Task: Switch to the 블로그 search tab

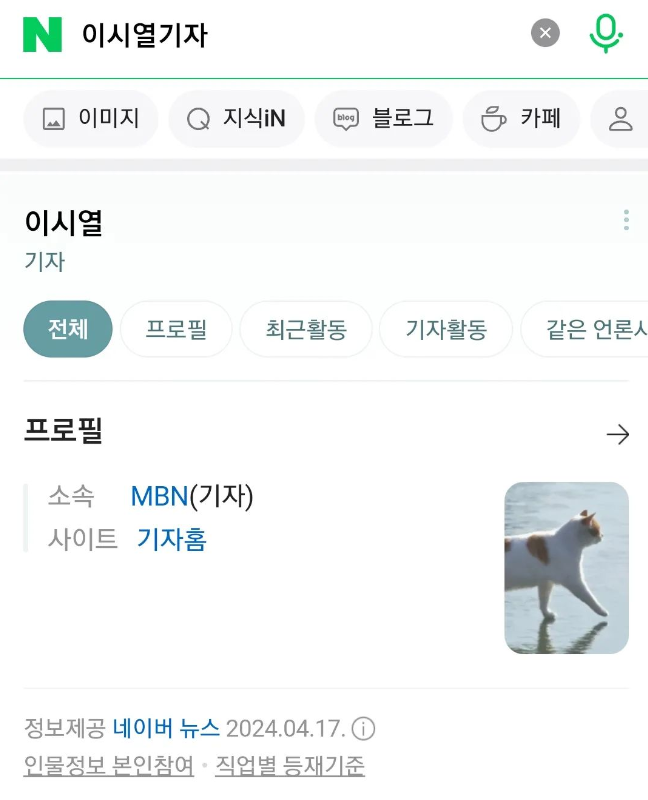Action: pyautogui.click(x=384, y=119)
